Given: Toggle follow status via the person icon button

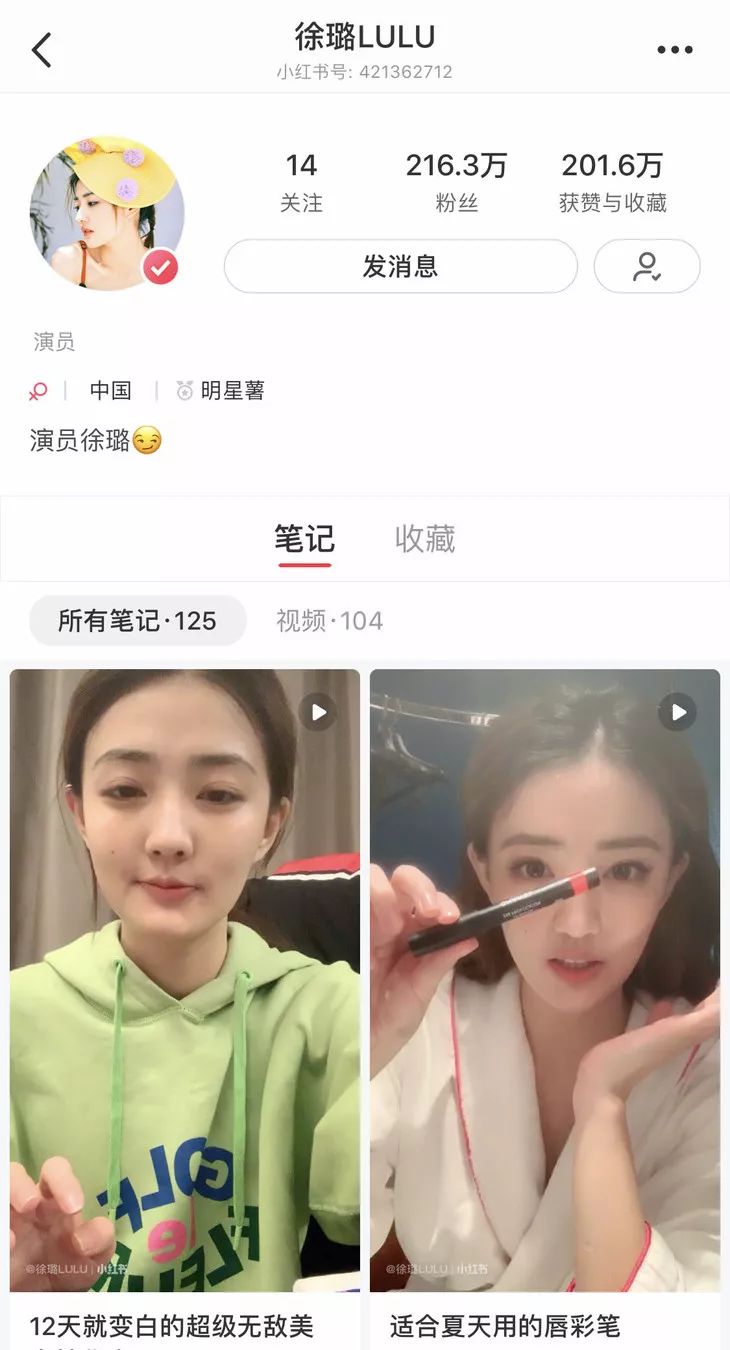Looking at the screenshot, I should (x=647, y=266).
